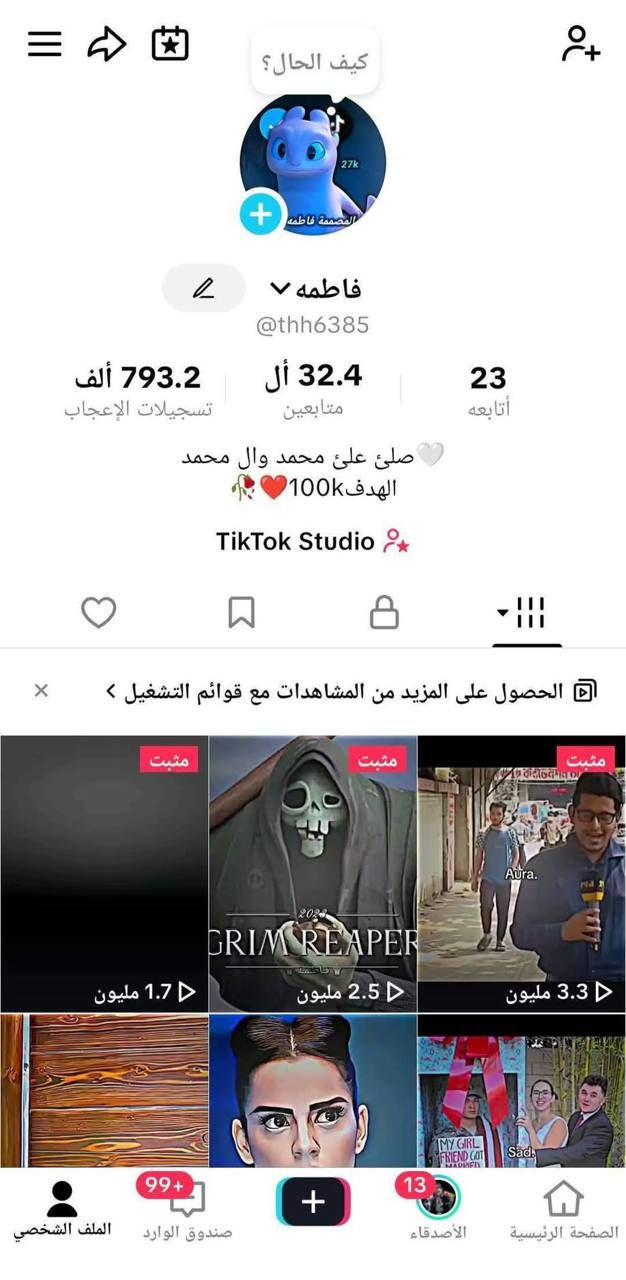Screen dimensions: 626x1280
Task: Open صندوق الوارد inbox
Action: point(187,1208)
